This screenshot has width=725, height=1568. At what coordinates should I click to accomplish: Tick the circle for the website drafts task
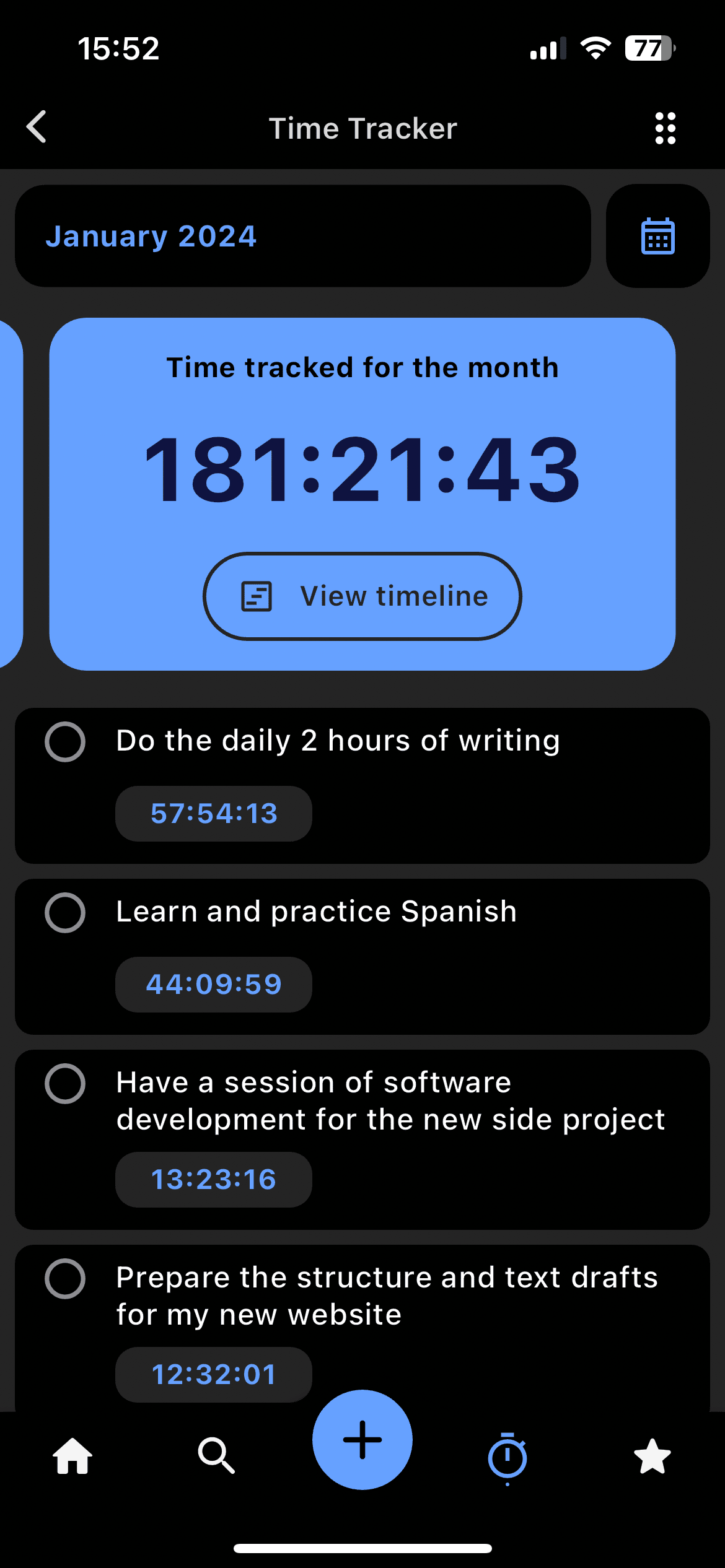point(65,1278)
